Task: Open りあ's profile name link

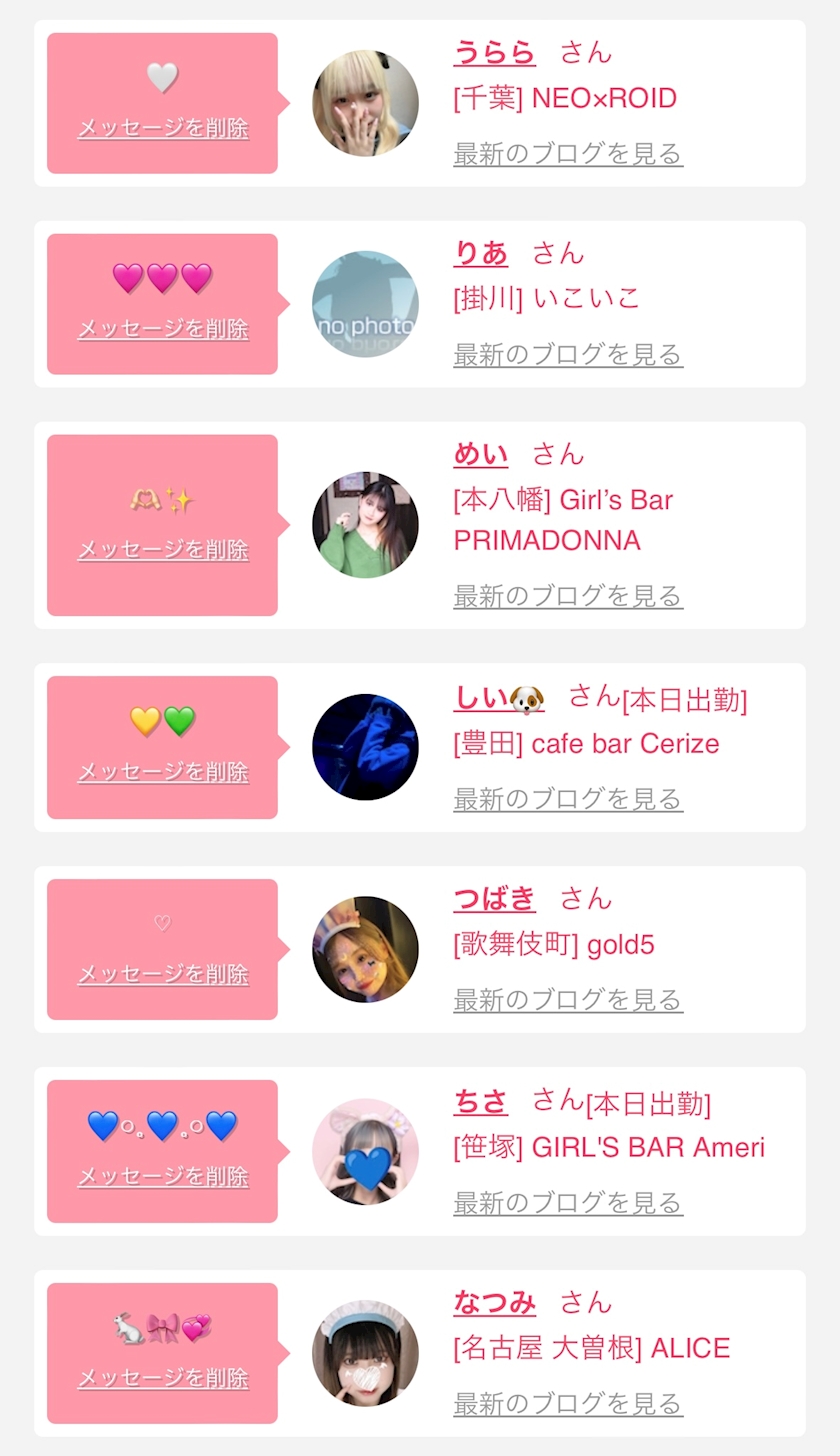Action: [480, 253]
